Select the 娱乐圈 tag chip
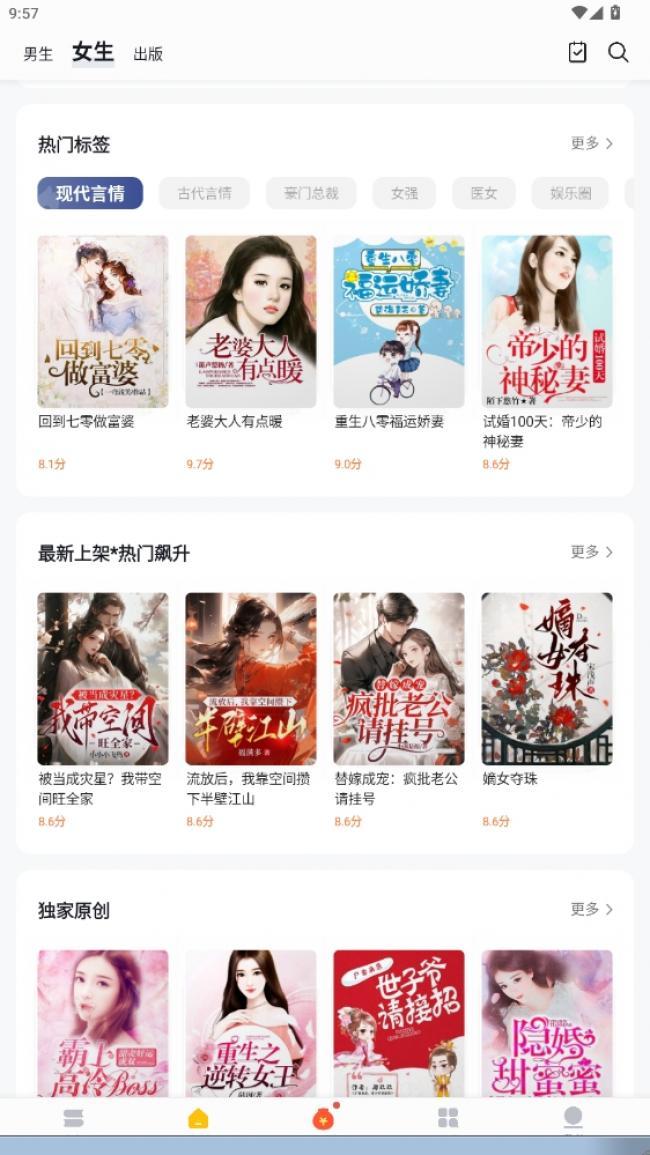The width and height of the screenshot is (650, 1155). (570, 193)
